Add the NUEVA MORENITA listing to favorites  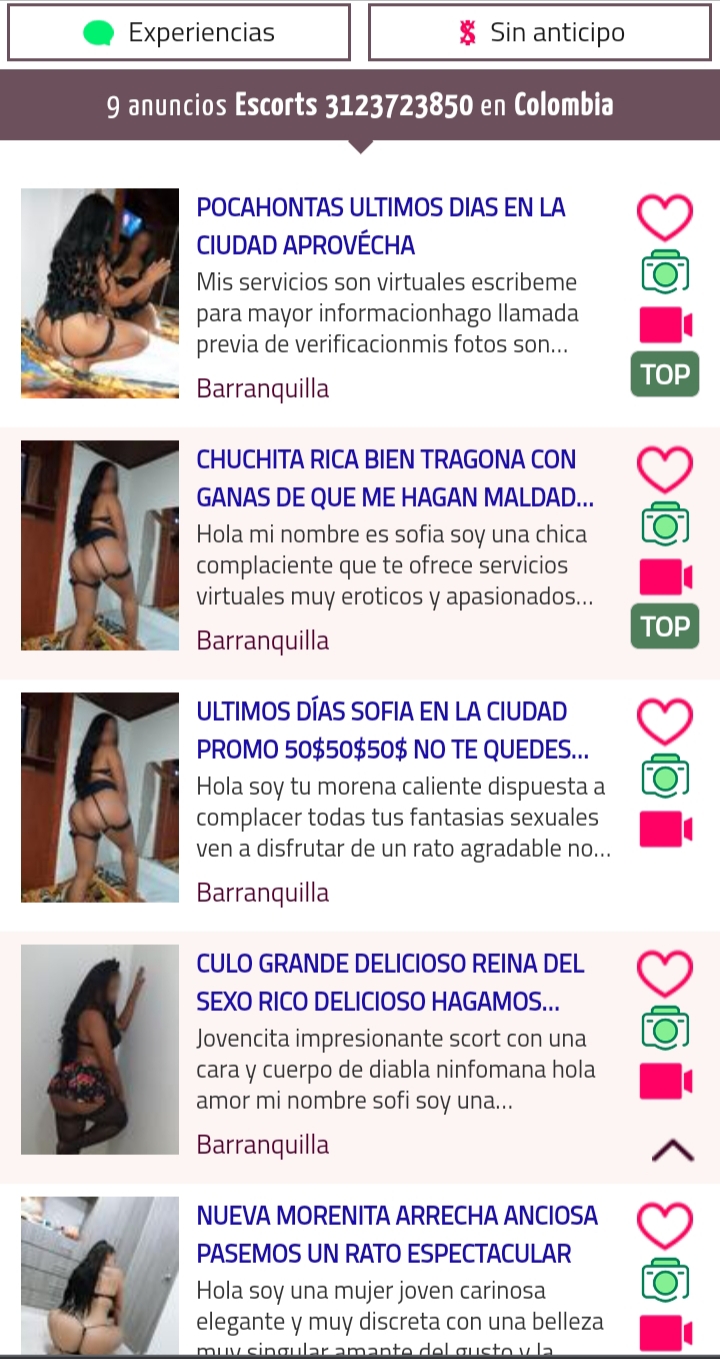(665, 1224)
